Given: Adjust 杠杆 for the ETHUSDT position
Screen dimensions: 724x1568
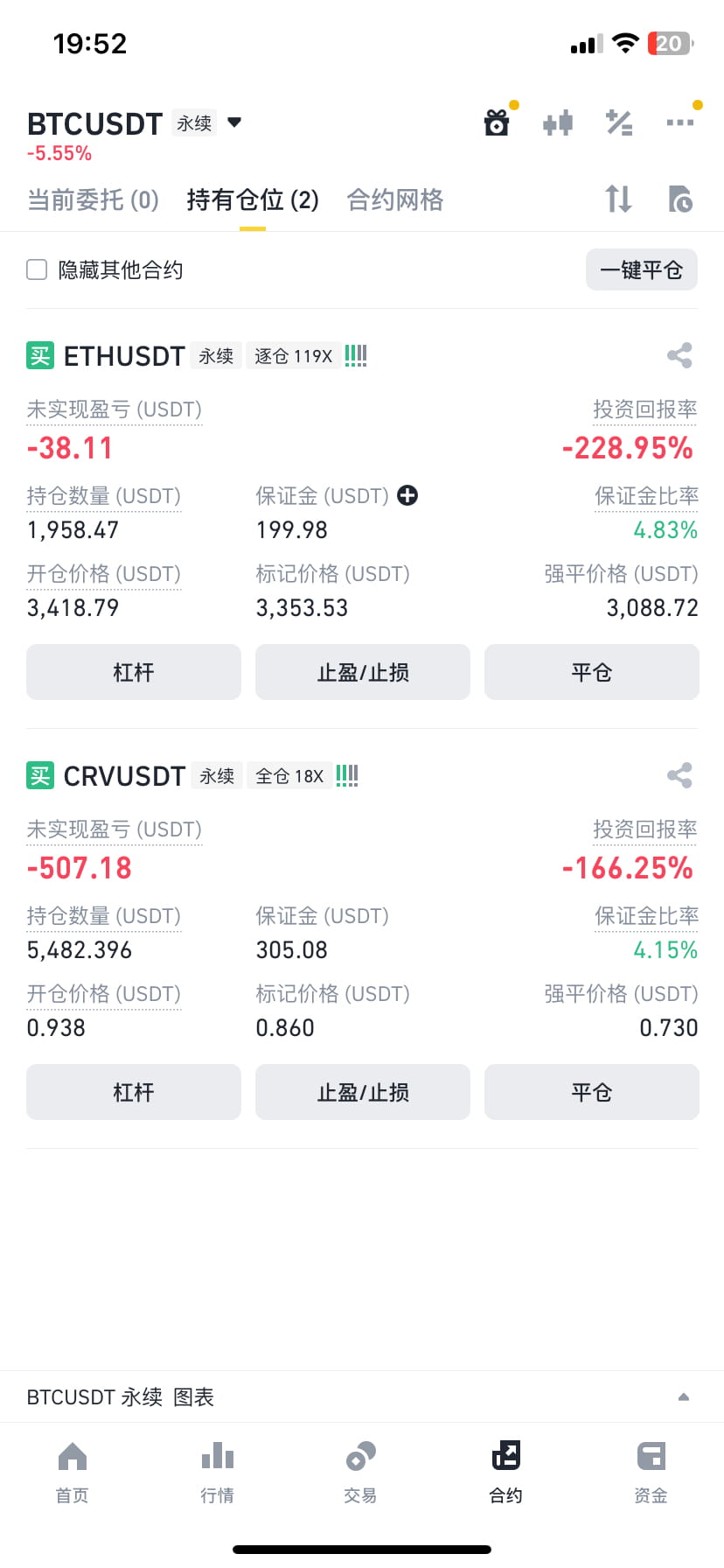Looking at the screenshot, I should pos(134,672).
